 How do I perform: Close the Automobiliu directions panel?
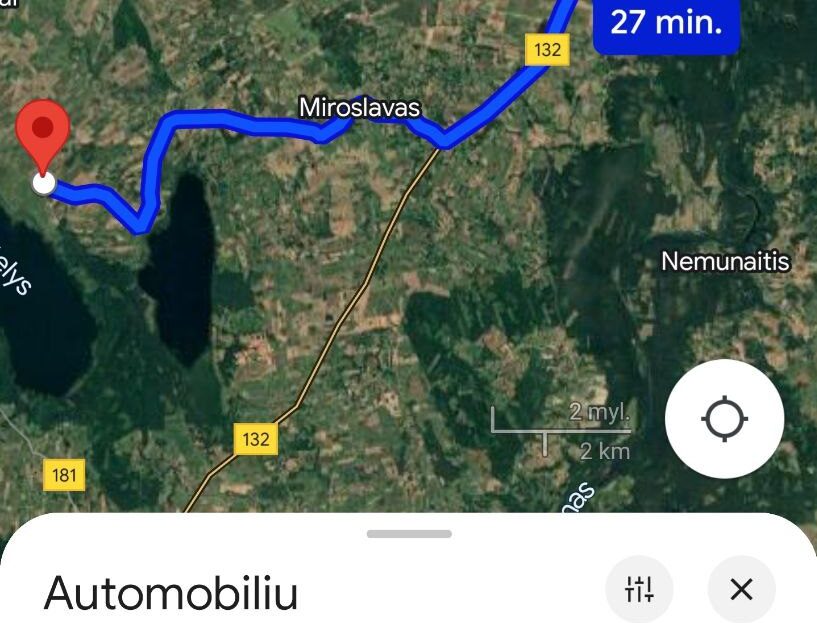click(x=741, y=590)
